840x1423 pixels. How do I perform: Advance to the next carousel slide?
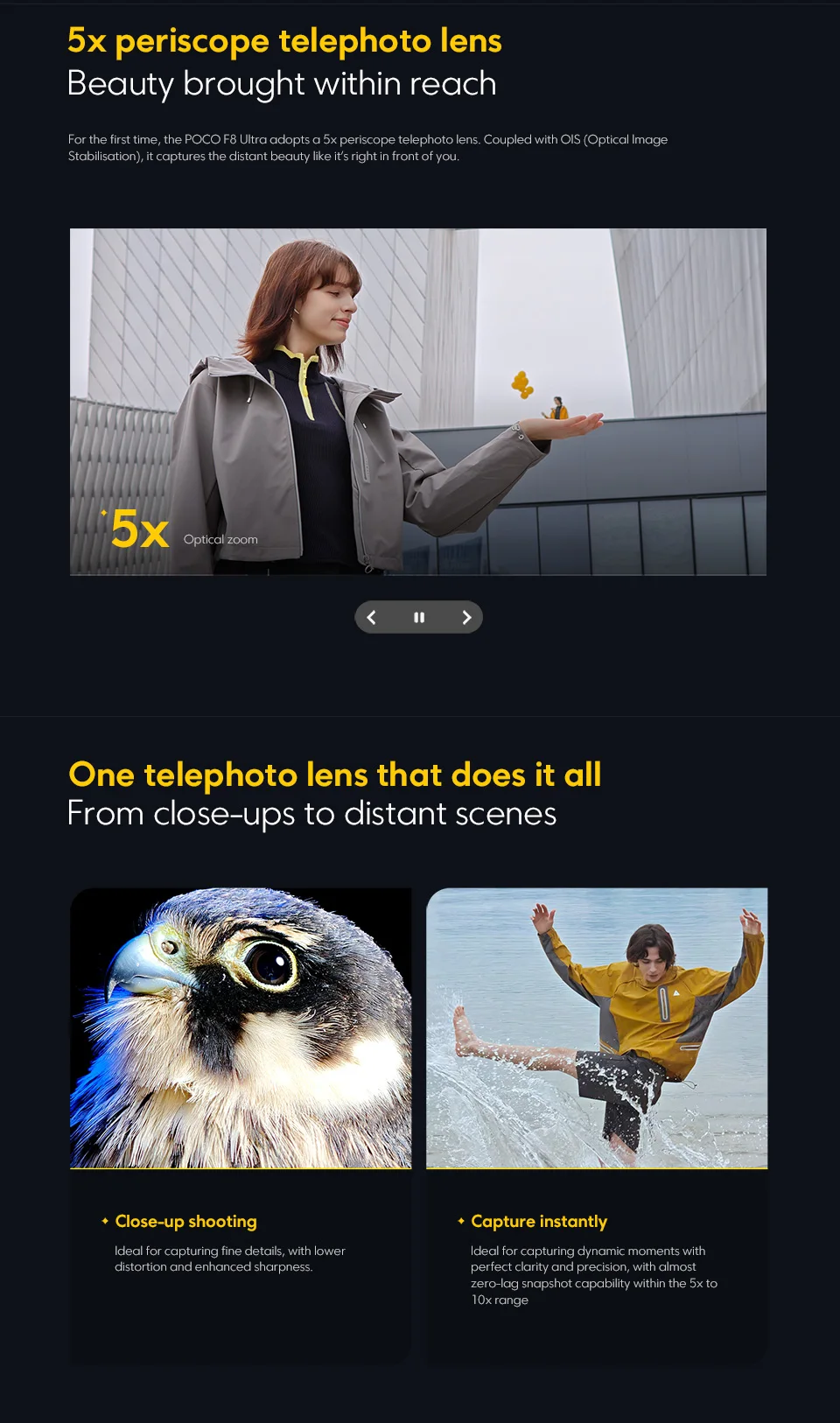466,618
